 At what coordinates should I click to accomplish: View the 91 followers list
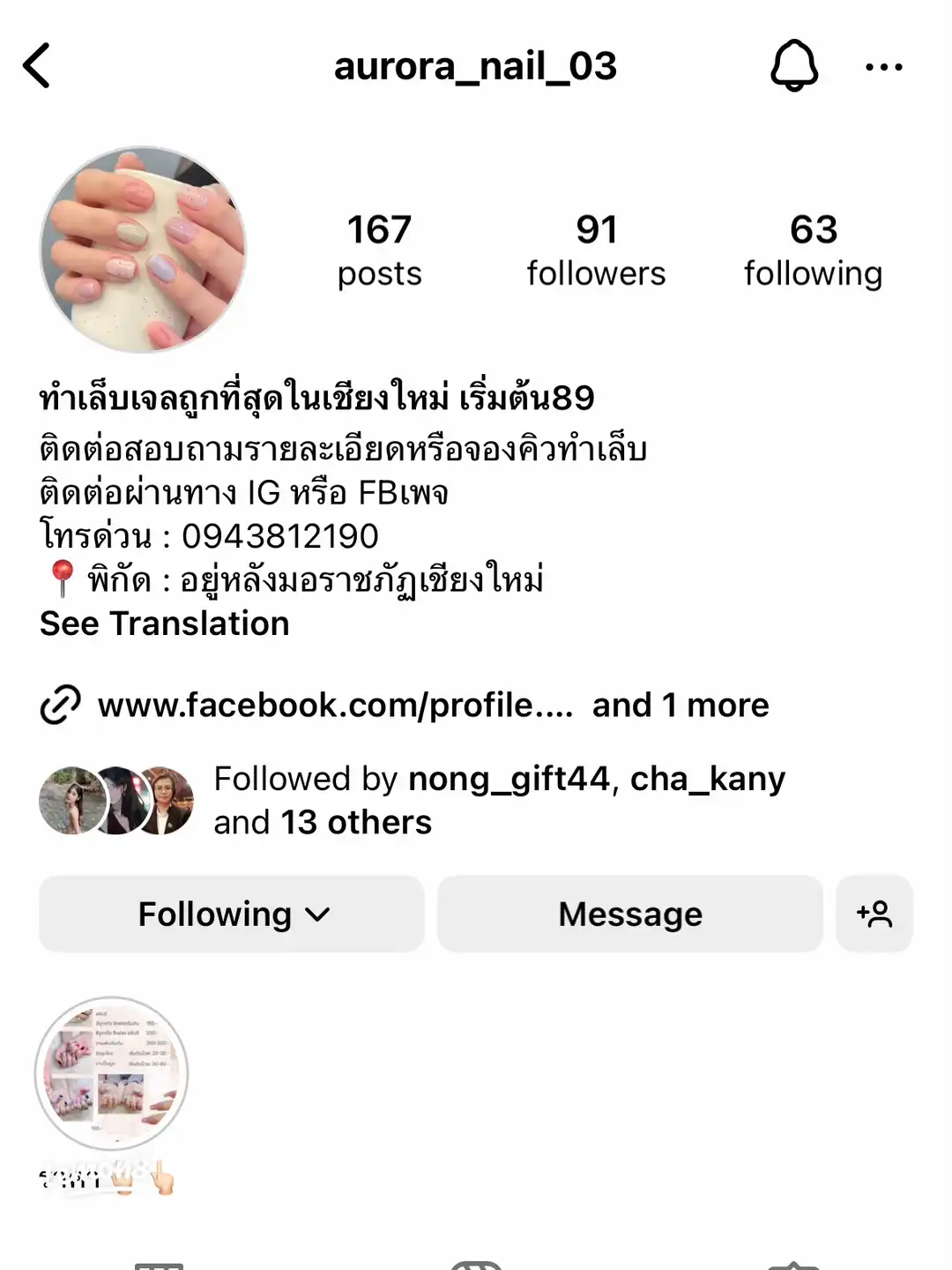[x=596, y=250]
